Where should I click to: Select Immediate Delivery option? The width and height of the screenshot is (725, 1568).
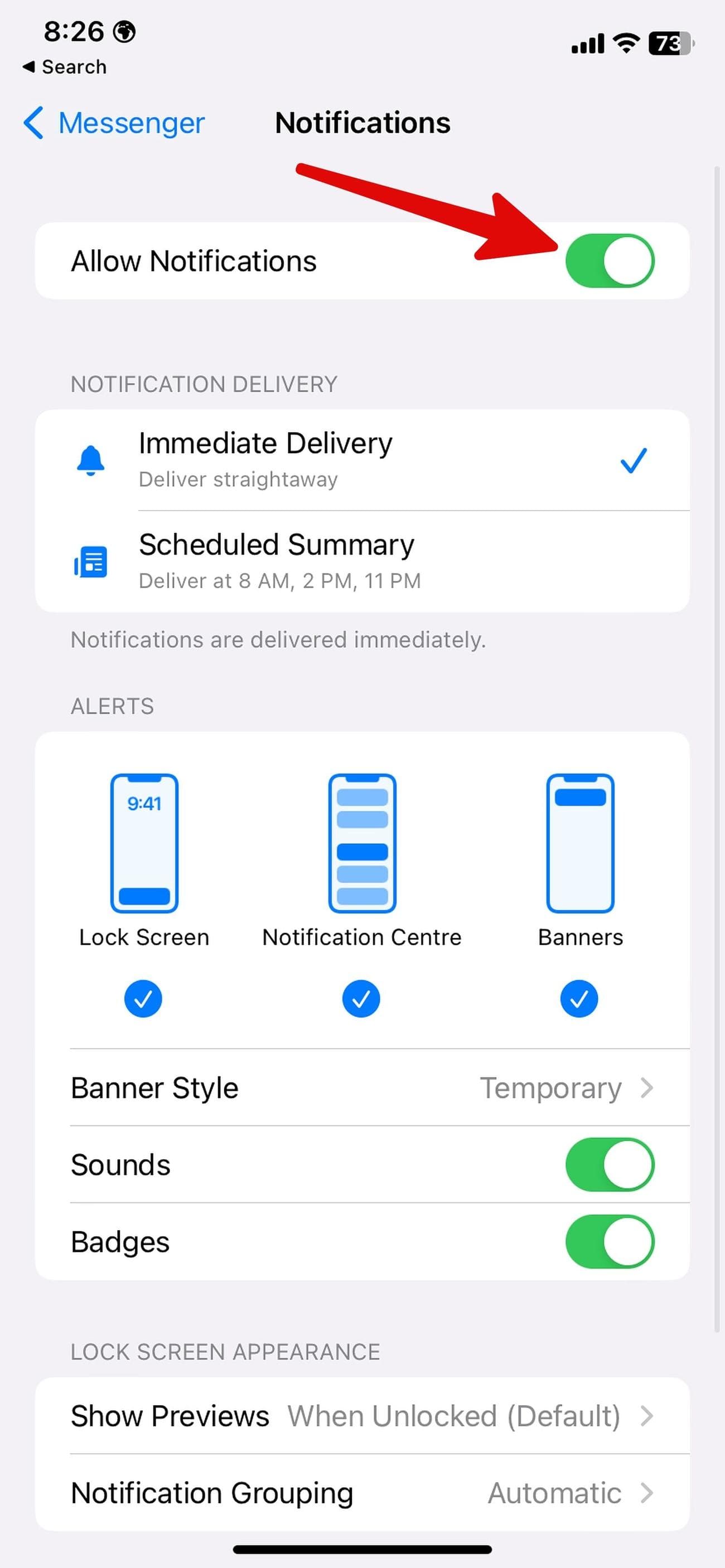pyautogui.click(x=362, y=460)
